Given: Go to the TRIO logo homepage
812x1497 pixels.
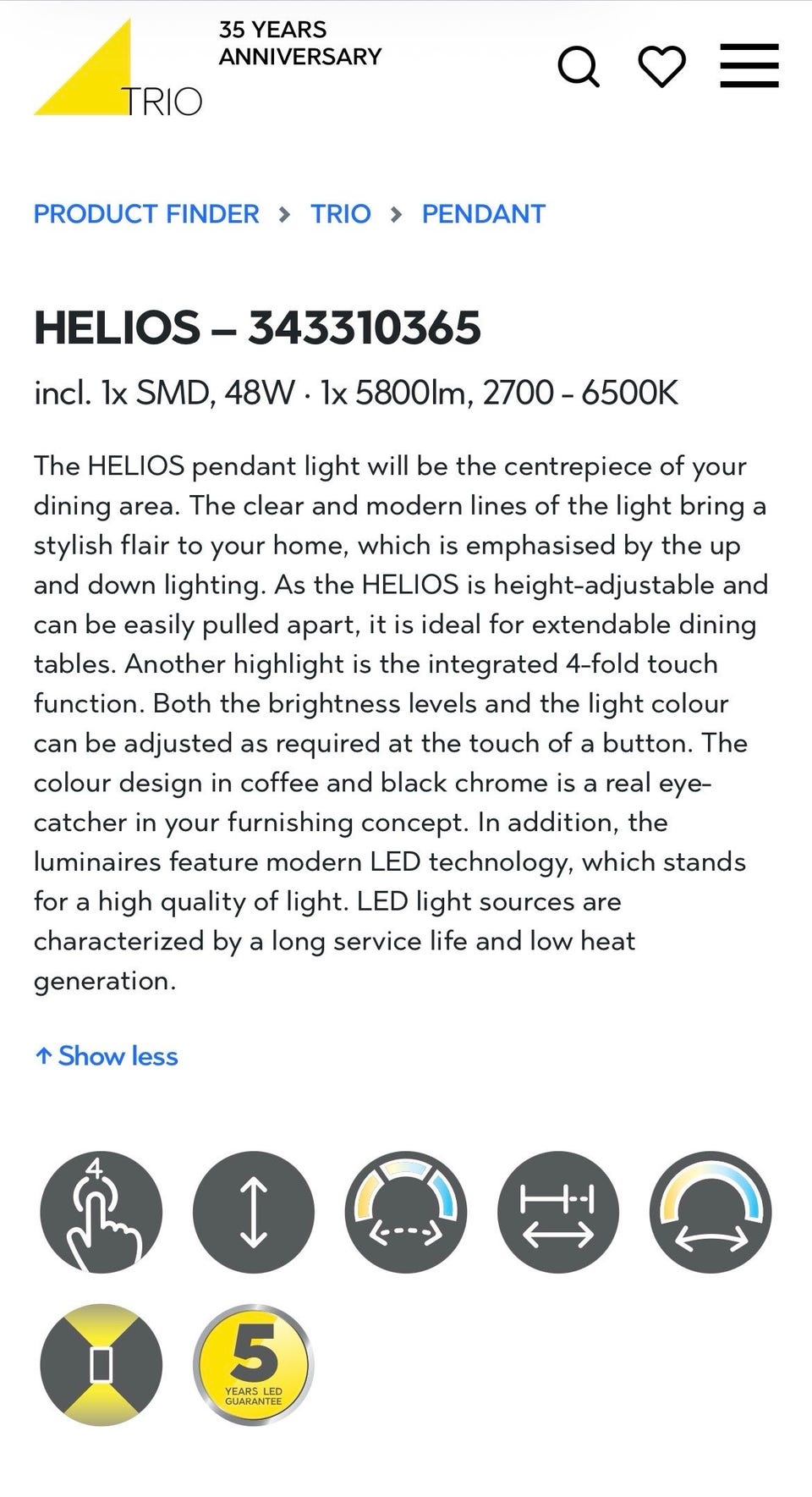Looking at the screenshot, I should tap(118, 67).
